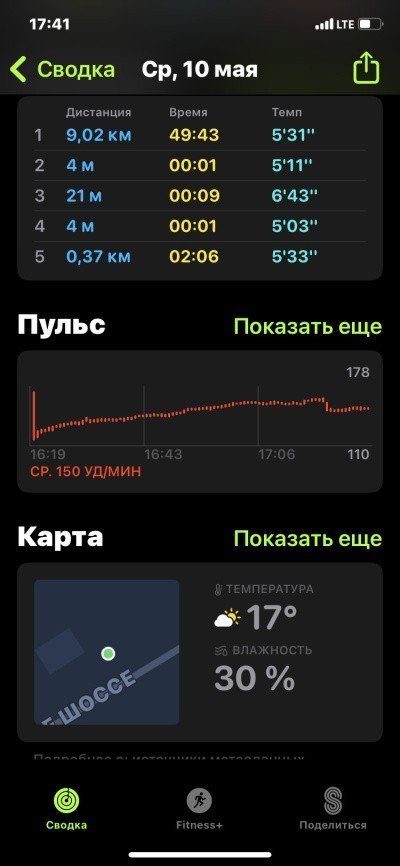Tap Показать еще next to Карта
The height and width of the screenshot is (866, 400).
coord(308,538)
